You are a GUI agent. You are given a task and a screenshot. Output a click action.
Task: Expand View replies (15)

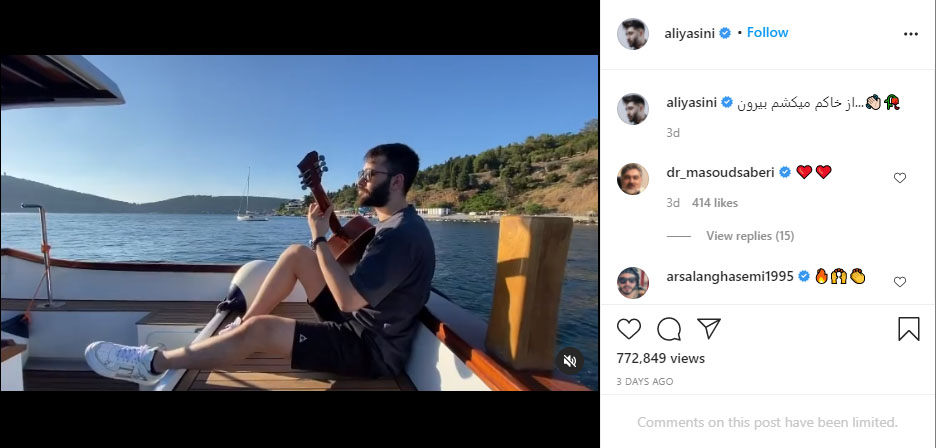(x=749, y=236)
